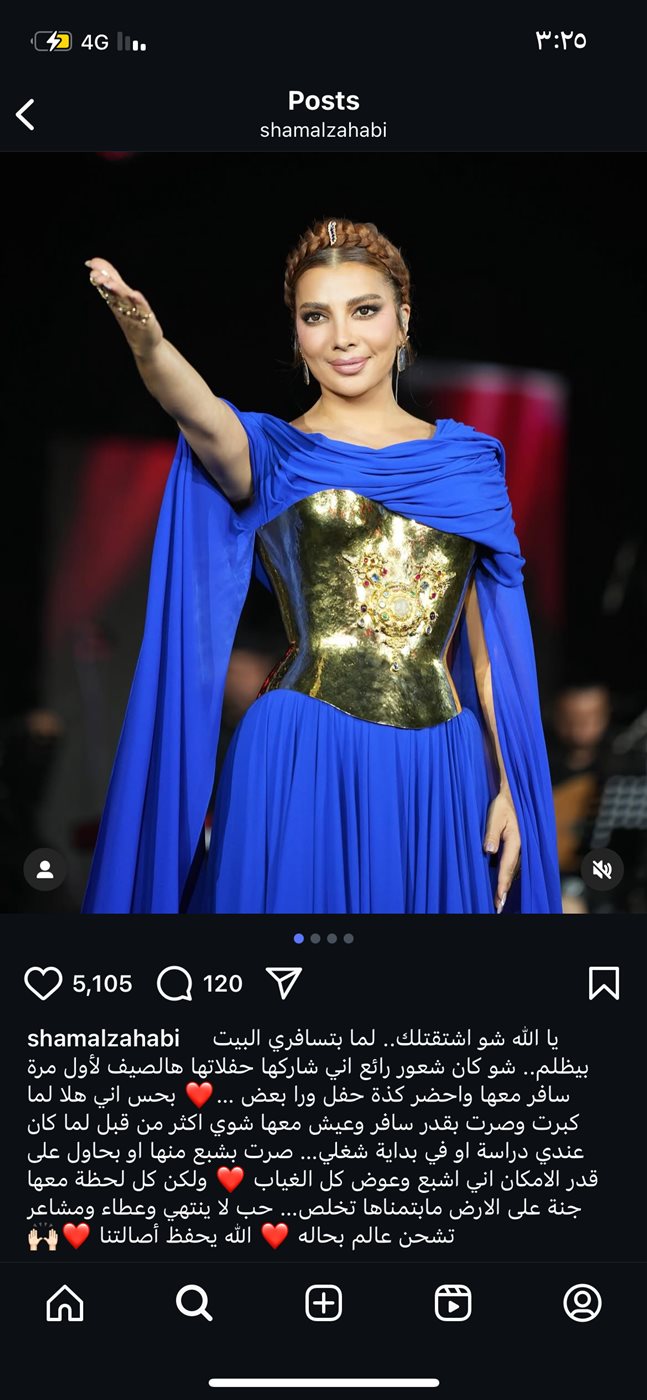The width and height of the screenshot is (647, 1400).
Task: Open the comments on this post
Action: [x=175, y=984]
